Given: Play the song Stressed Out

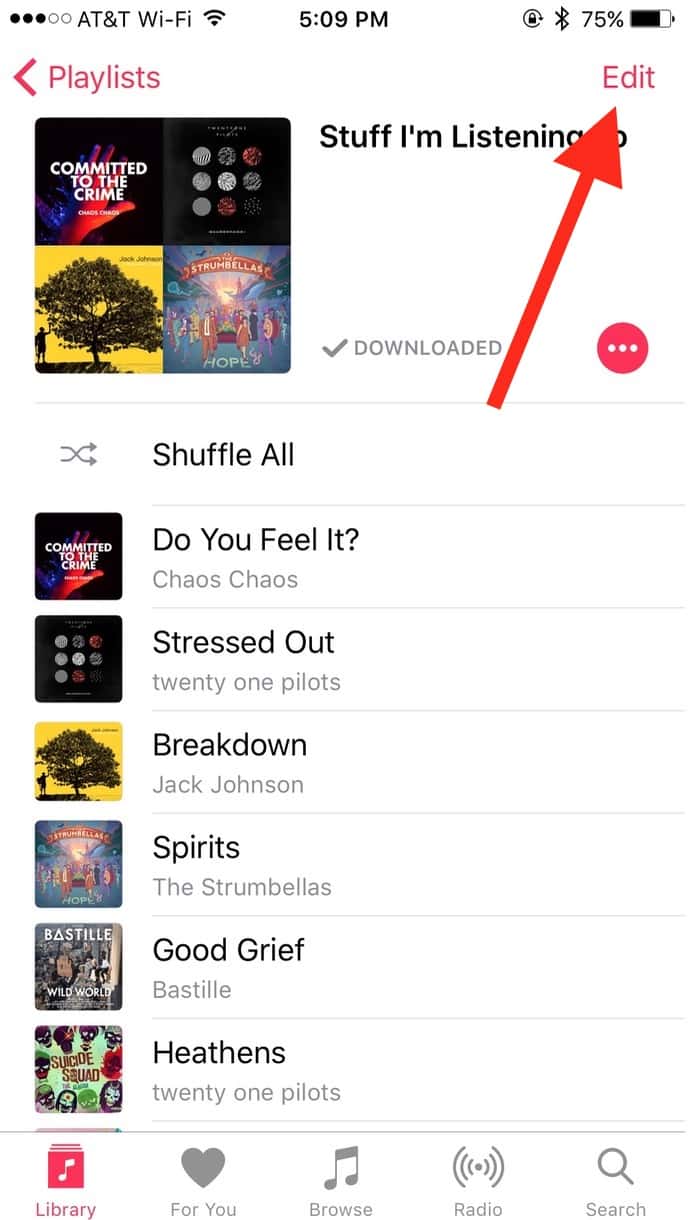Looking at the screenshot, I should click(x=244, y=660).
